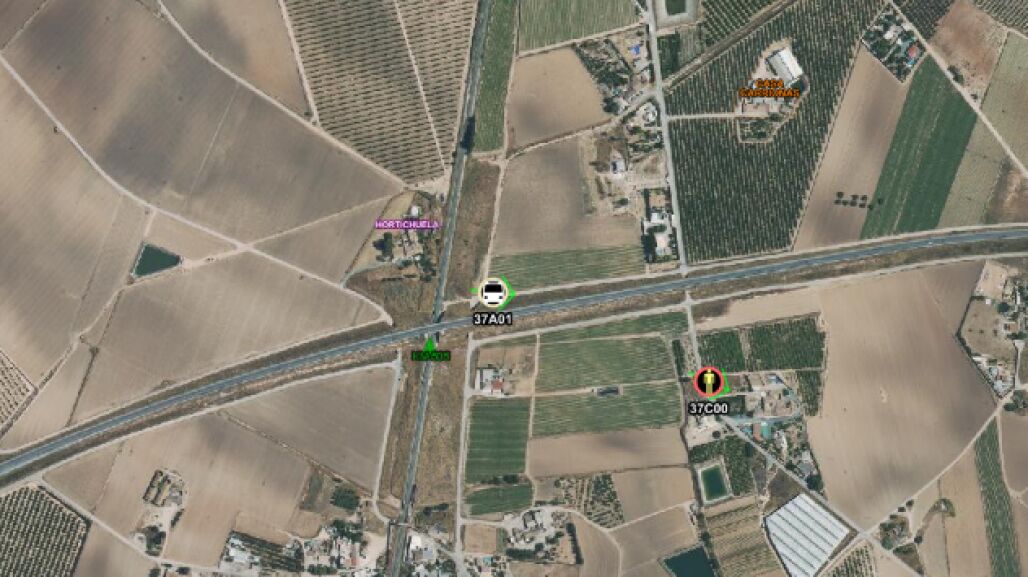The width and height of the screenshot is (1028, 577).
Task: Select the person marker 37C00
Action: click(x=709, y=382)
